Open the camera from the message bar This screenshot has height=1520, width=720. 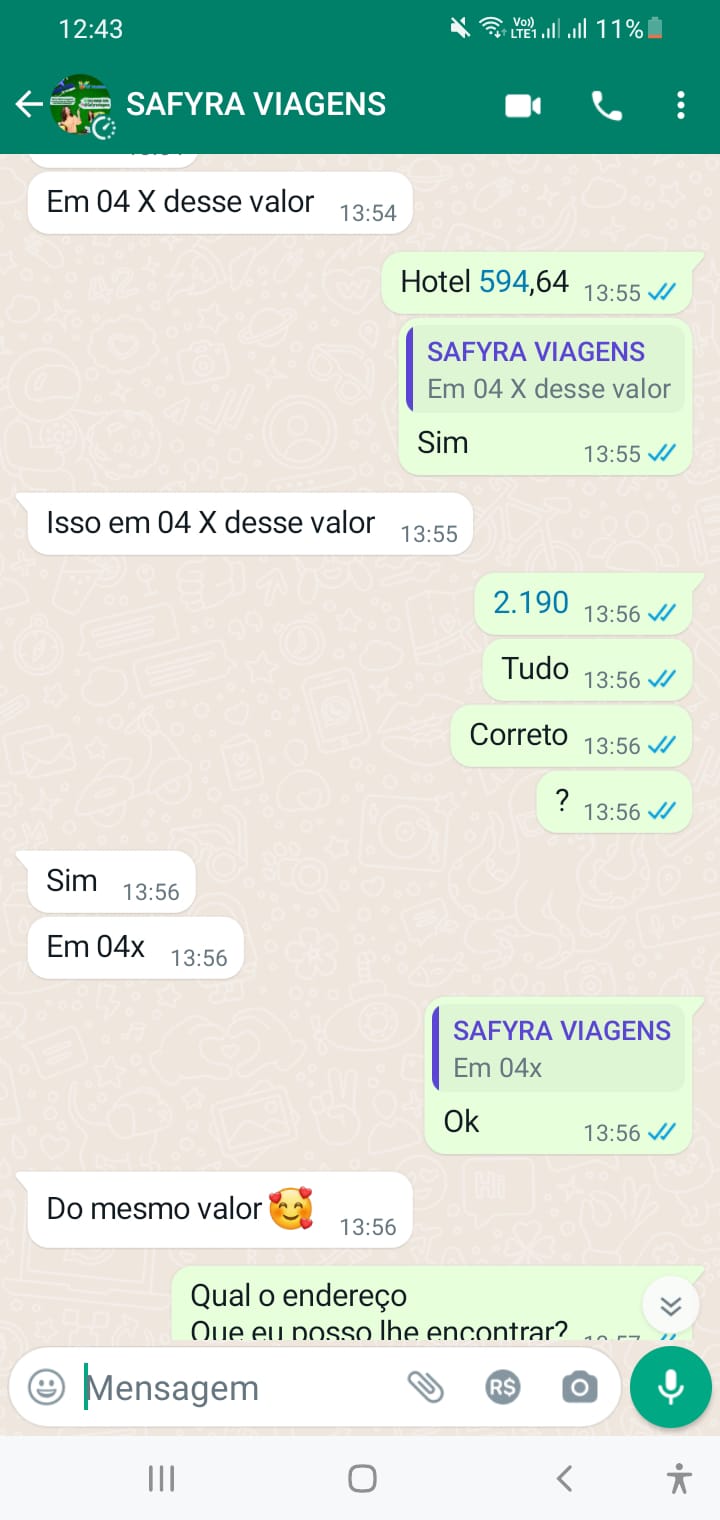pyautogui.click(x=579, y=1387)
